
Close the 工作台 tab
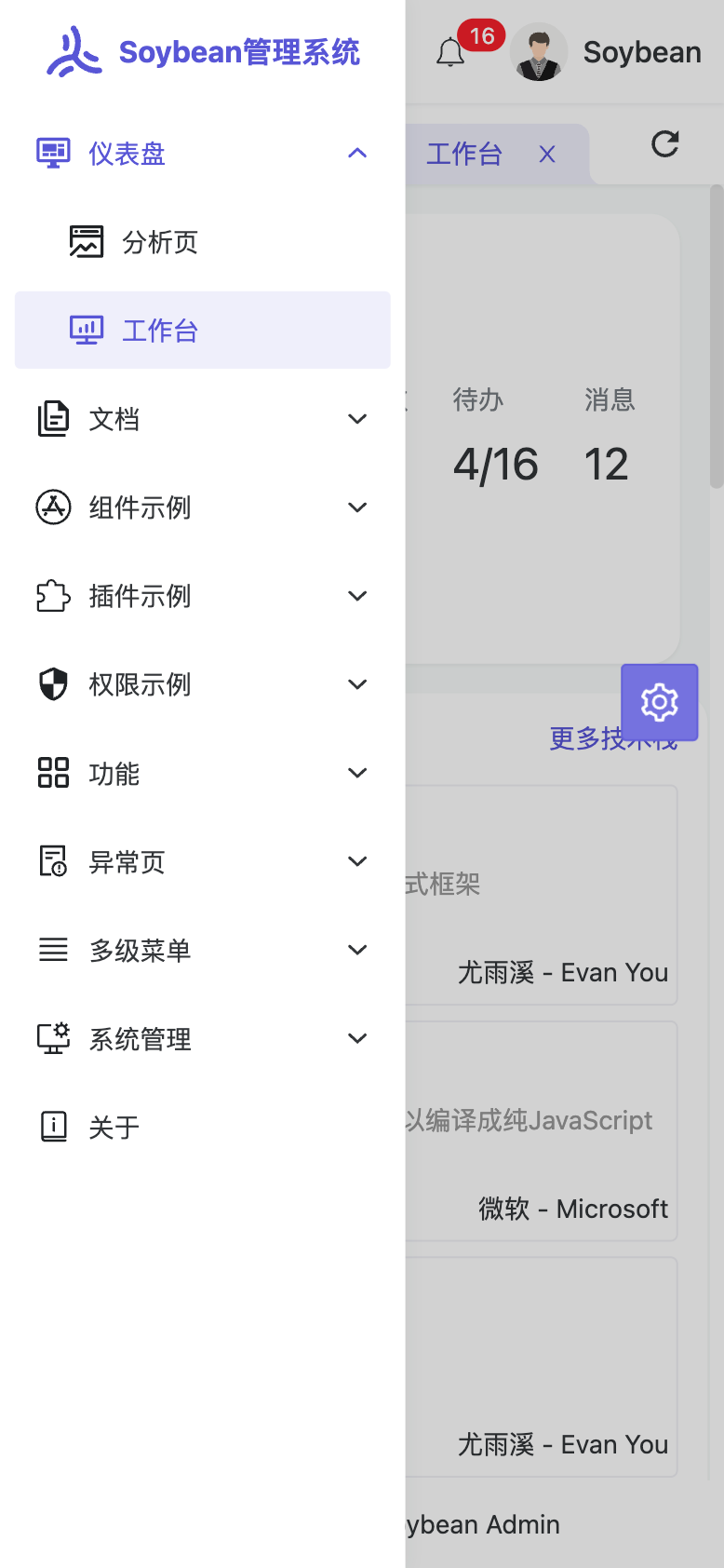547,155
